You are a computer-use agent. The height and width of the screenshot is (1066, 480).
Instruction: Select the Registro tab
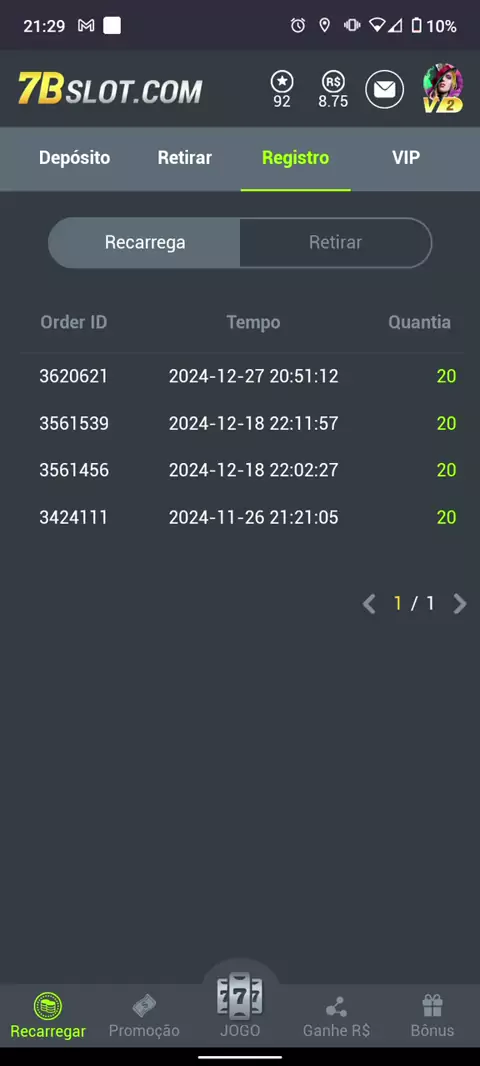coord(296,158)
